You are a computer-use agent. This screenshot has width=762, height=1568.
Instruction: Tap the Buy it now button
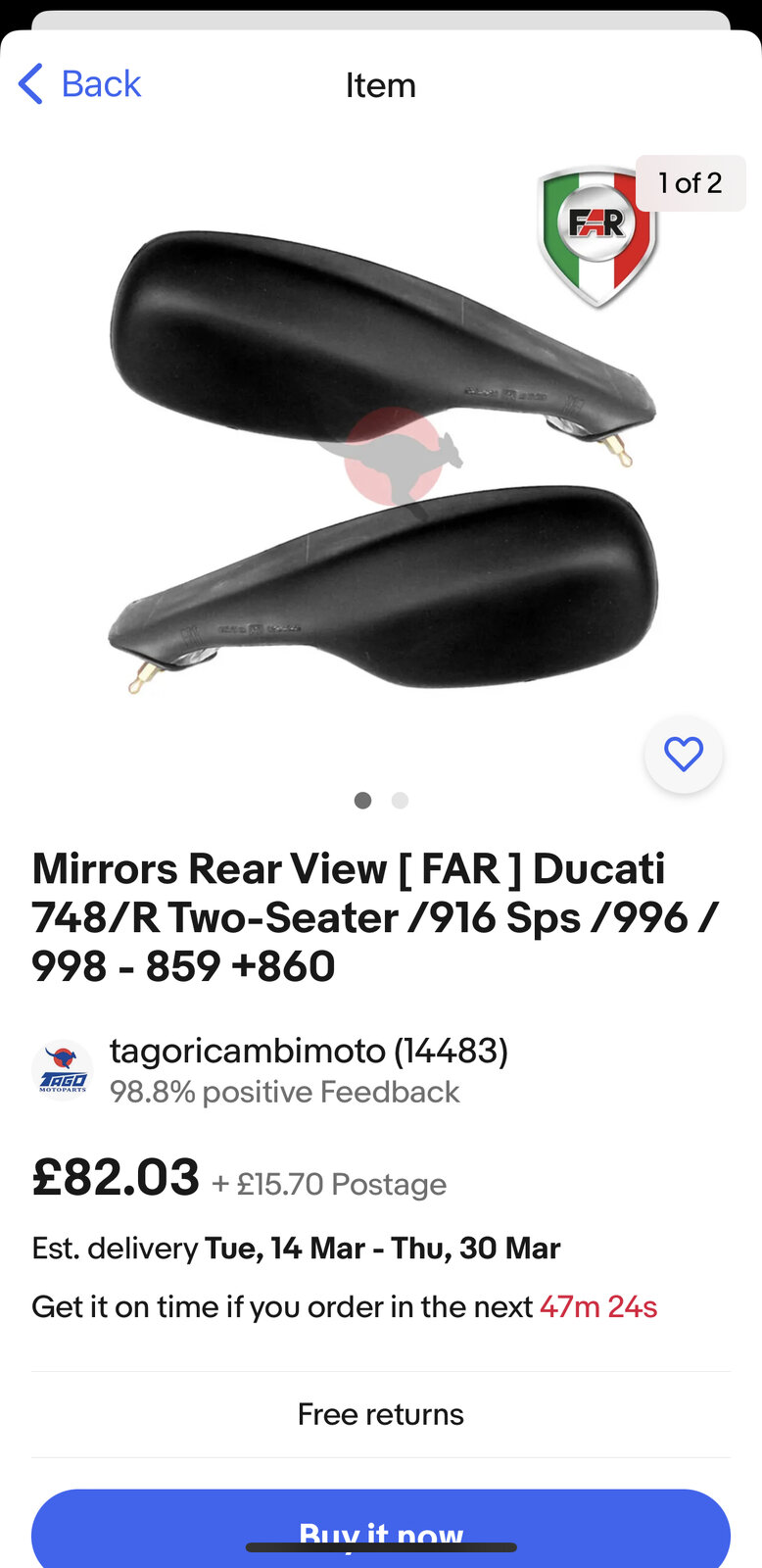click(x=380, y=1529)
